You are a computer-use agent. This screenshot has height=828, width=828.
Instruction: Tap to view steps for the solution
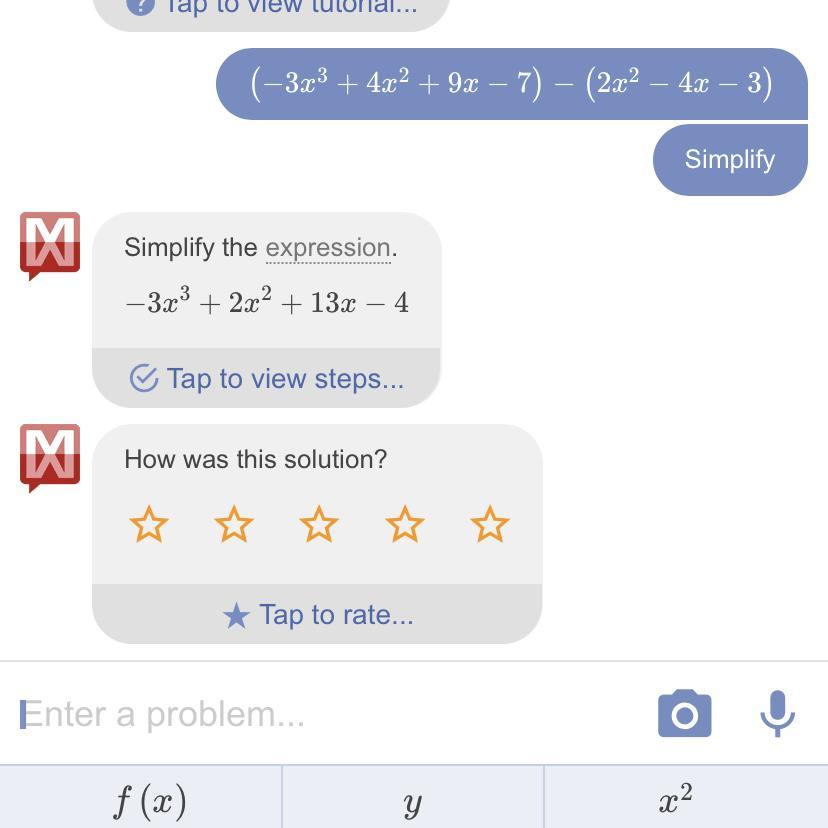(x=267, y=379)
